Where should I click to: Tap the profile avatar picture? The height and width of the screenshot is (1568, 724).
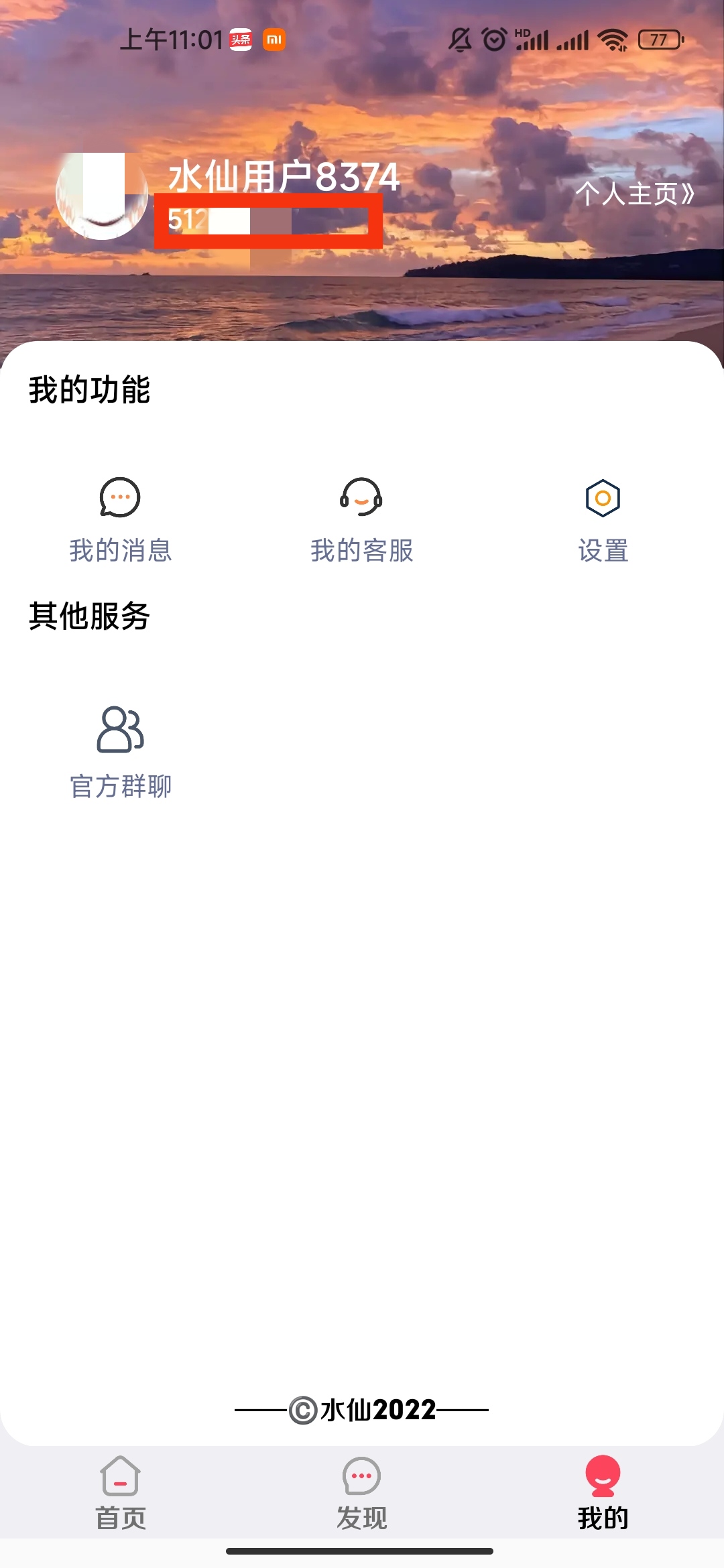(102, 196)
